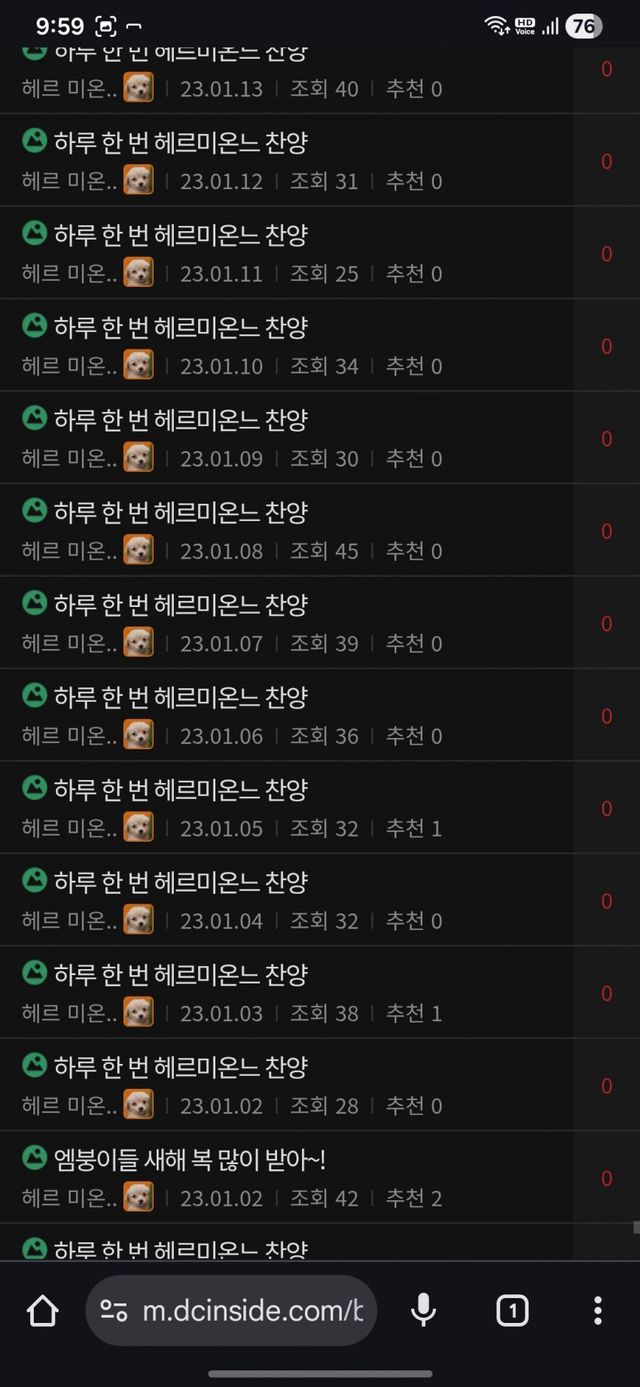Tap the browser home icon
This screenshot has width=640, height=1387.
42,1310
